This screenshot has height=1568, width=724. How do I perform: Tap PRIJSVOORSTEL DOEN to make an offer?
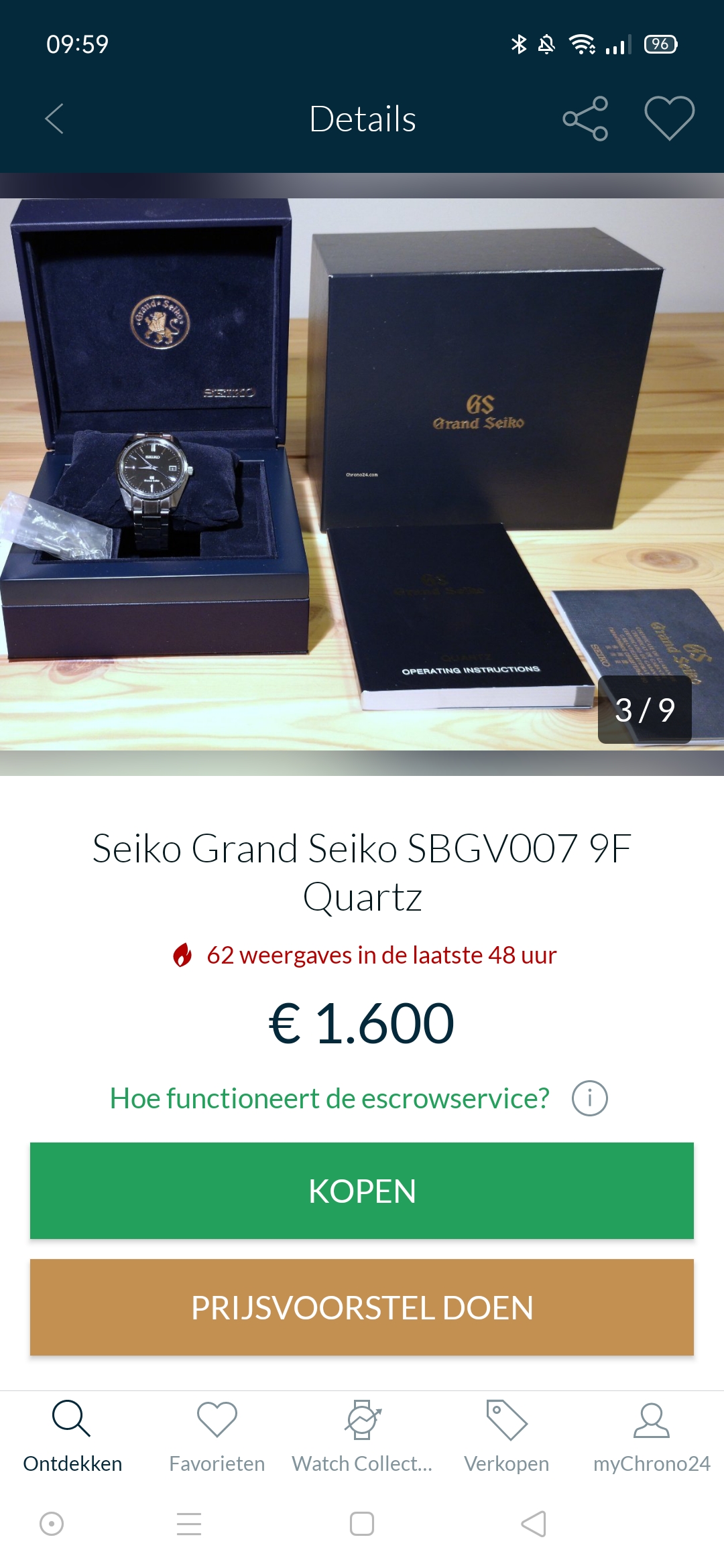[362, 1307]
